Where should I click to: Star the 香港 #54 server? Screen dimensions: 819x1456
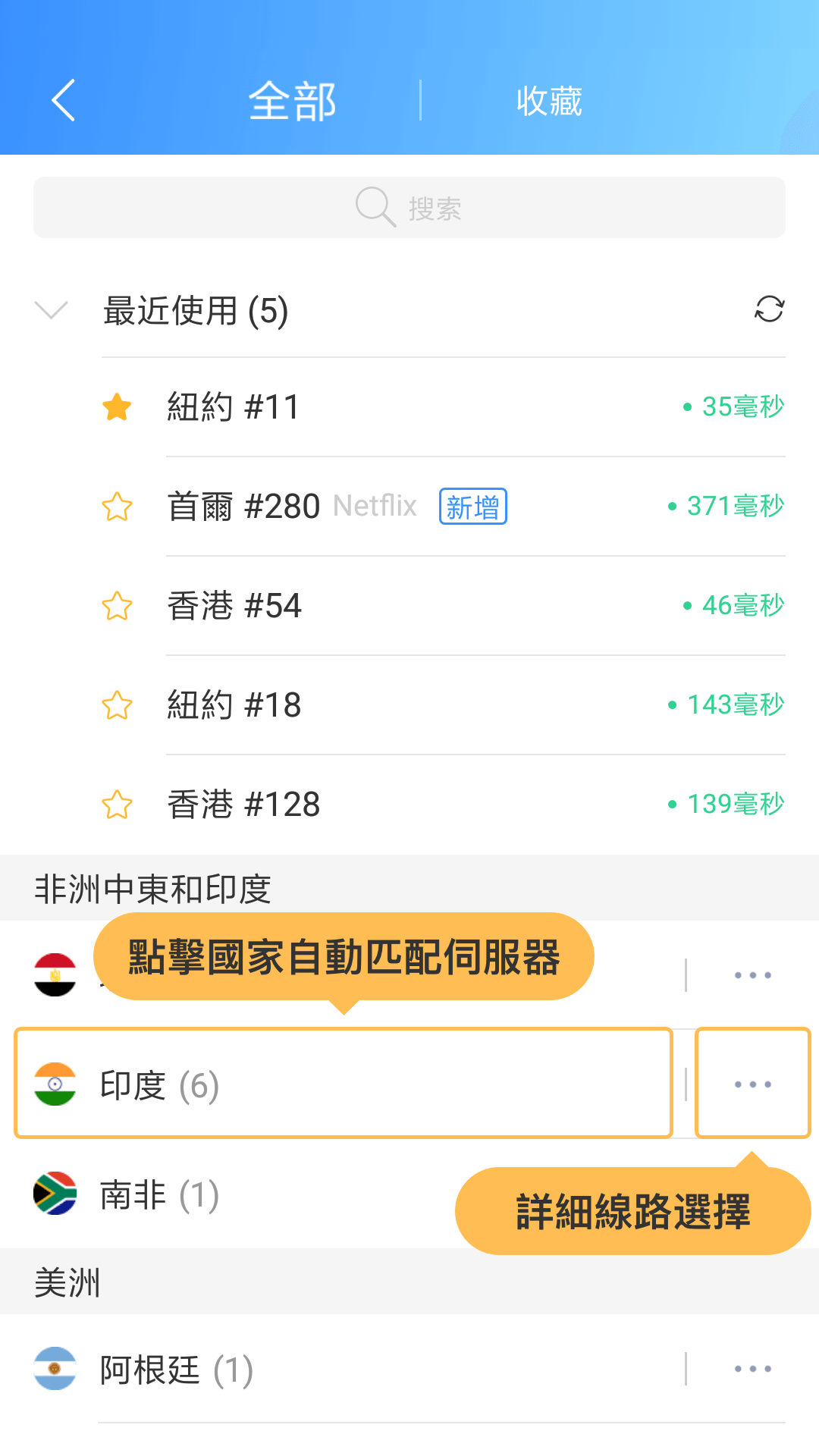[118, 606]
